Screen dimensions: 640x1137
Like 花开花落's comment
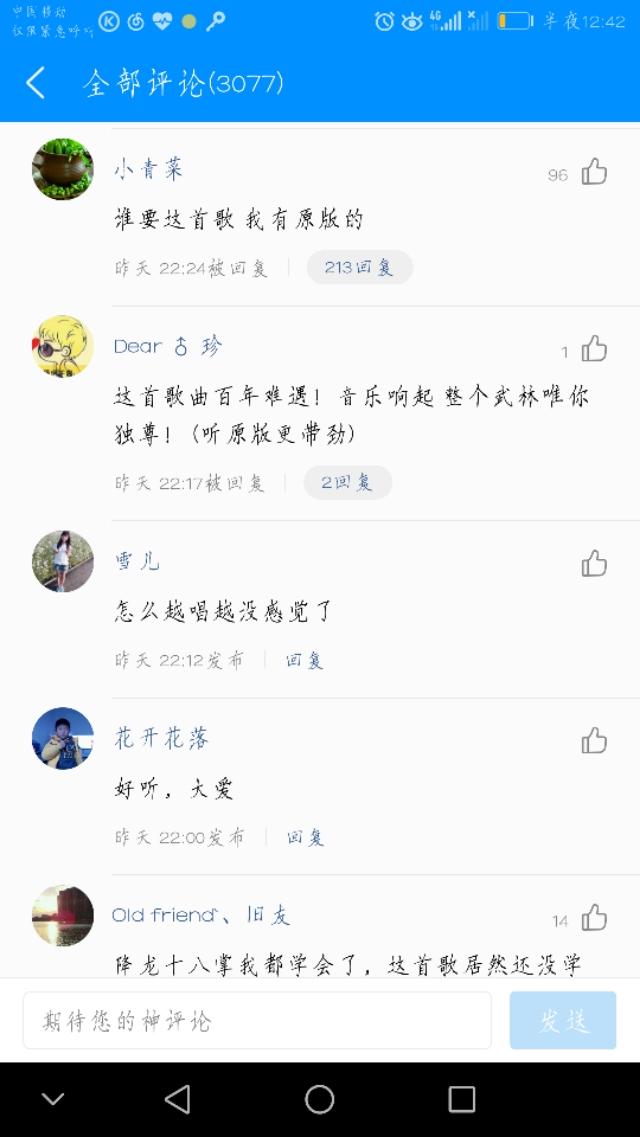[594, 741]
